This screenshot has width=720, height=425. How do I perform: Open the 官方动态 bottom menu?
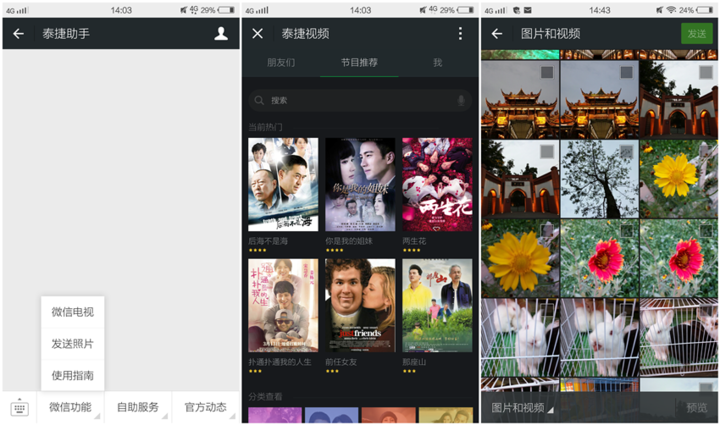[205, 408]
